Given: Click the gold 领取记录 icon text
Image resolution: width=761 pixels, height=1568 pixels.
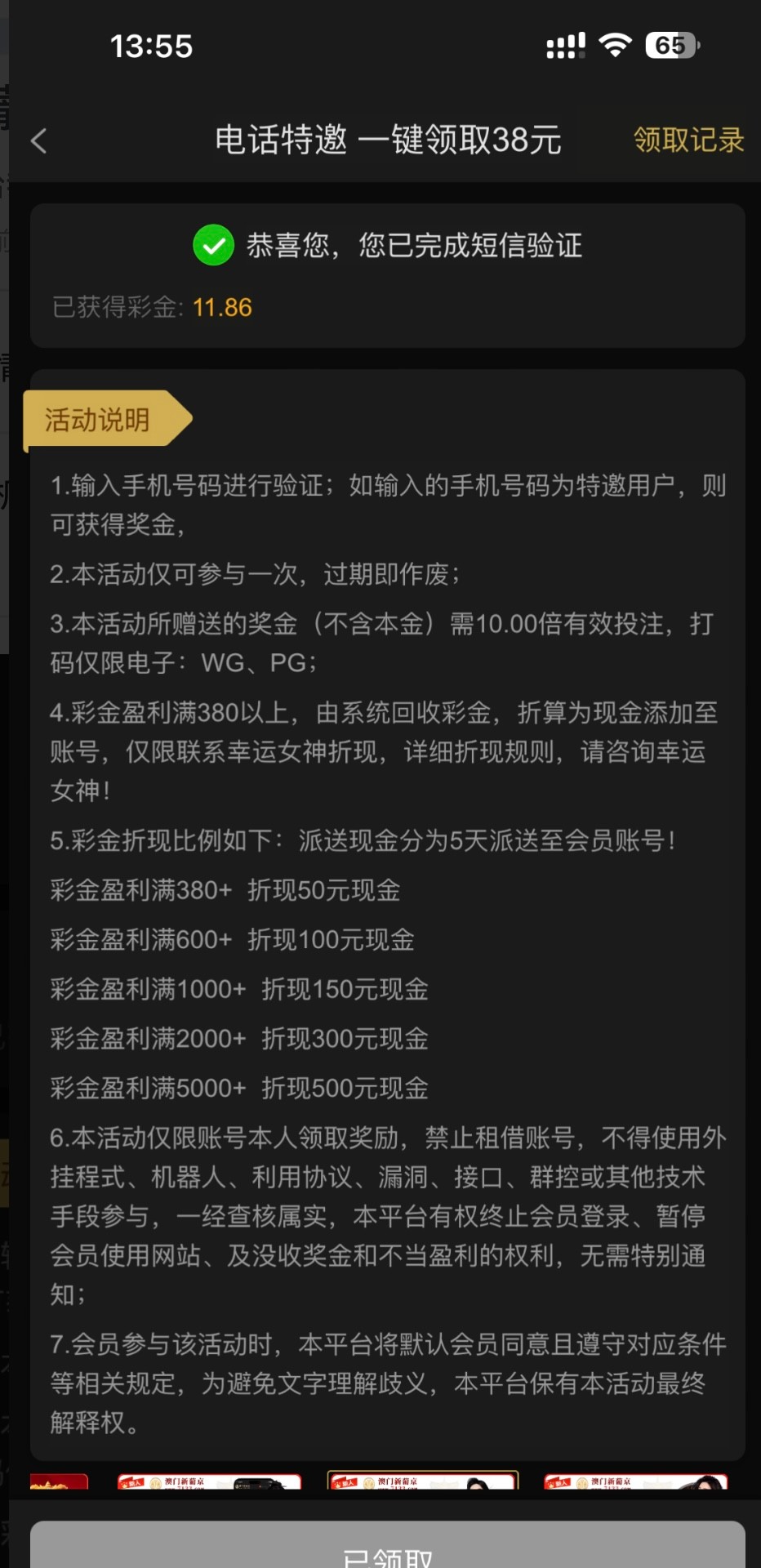Looking at the screenshot, I should pos(688,140).
